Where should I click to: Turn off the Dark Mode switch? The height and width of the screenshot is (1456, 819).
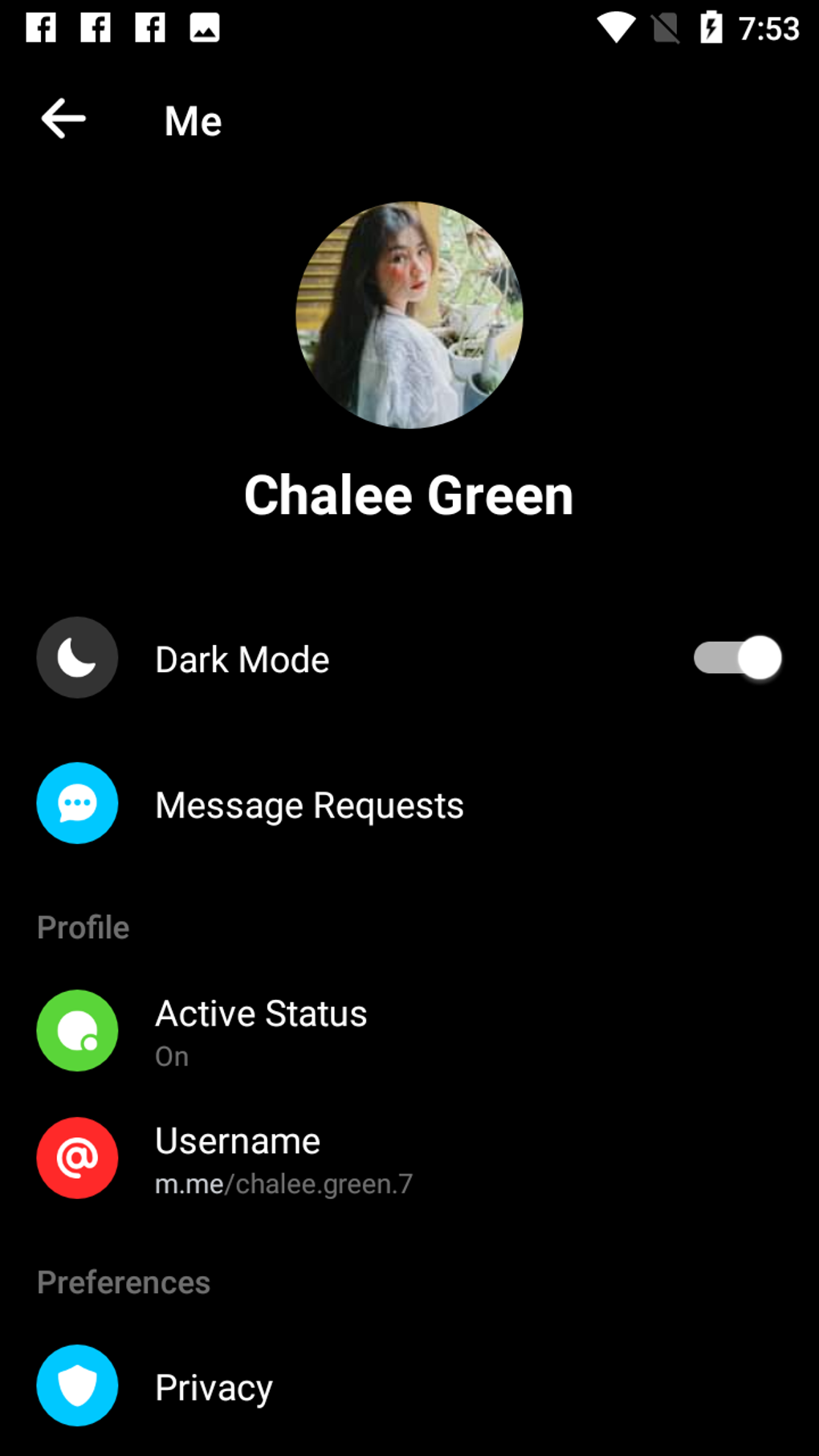pos(737,659)
